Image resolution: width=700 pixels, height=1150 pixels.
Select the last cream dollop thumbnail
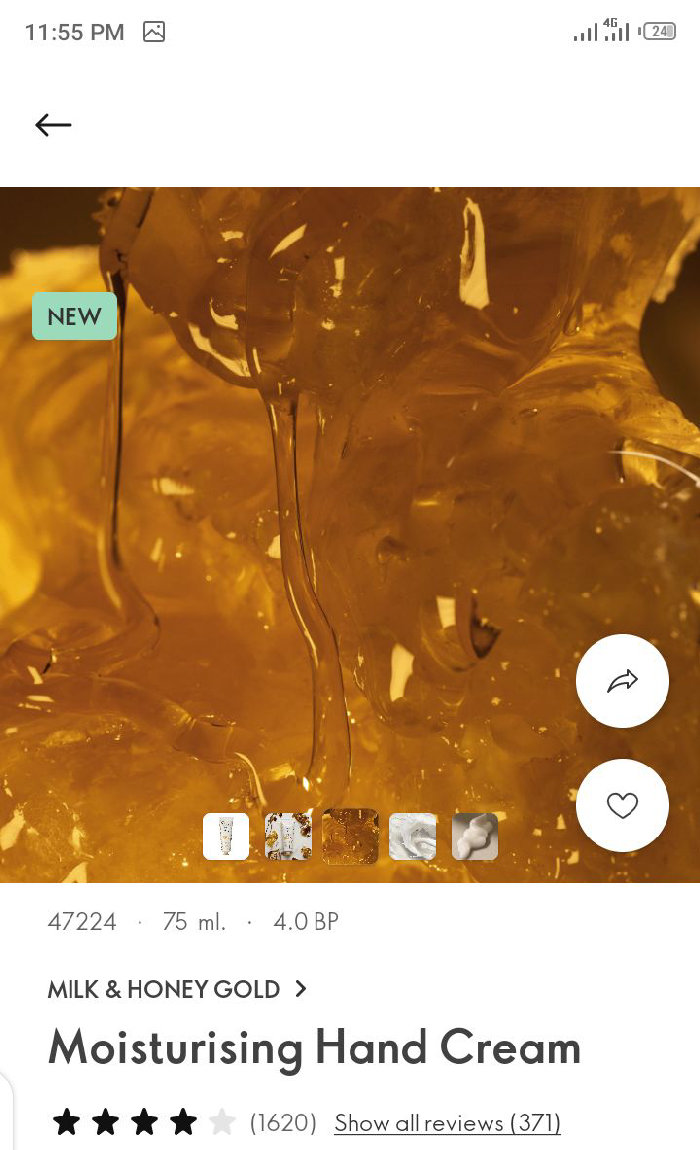point(474,837)
